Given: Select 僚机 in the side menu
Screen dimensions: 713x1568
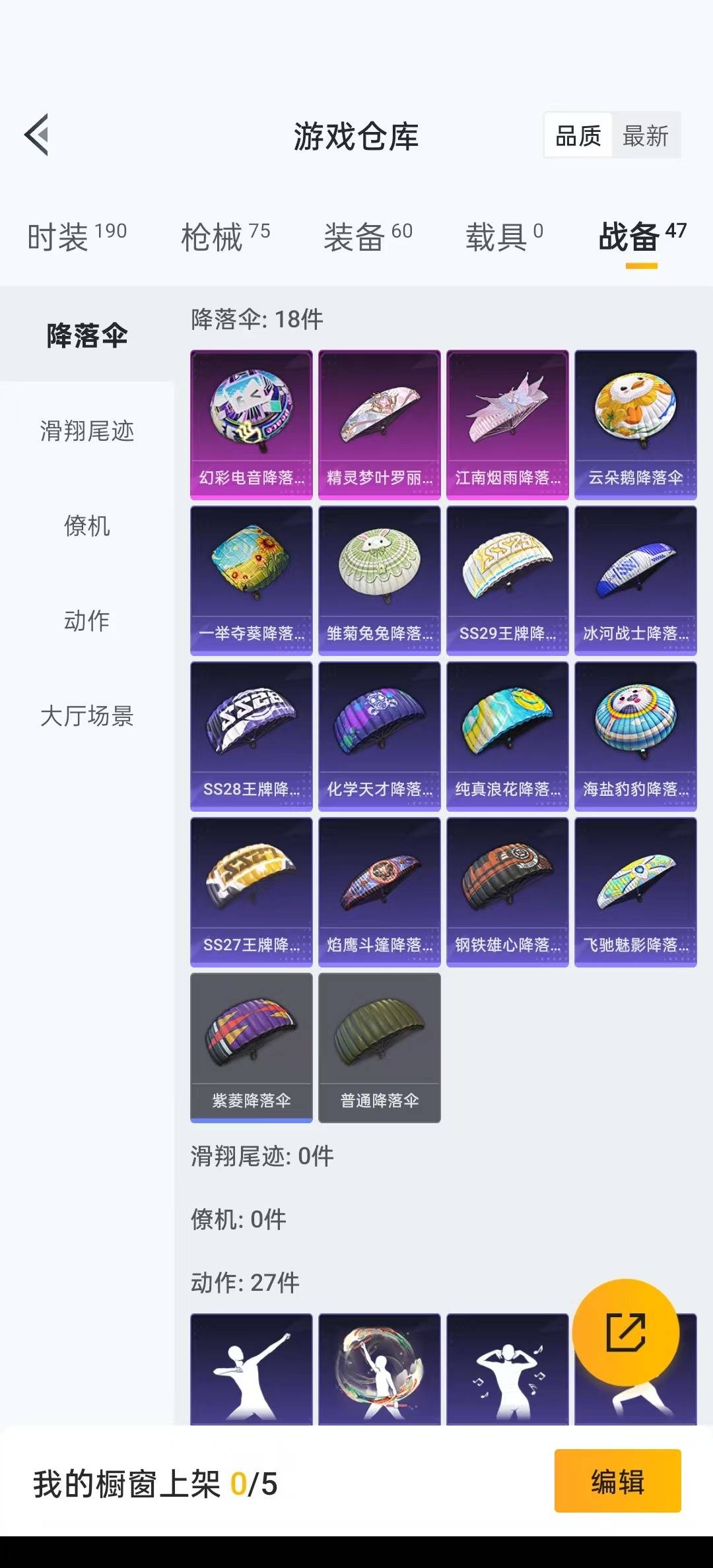Looking at the screenshot, I should [x=86, y=526].
